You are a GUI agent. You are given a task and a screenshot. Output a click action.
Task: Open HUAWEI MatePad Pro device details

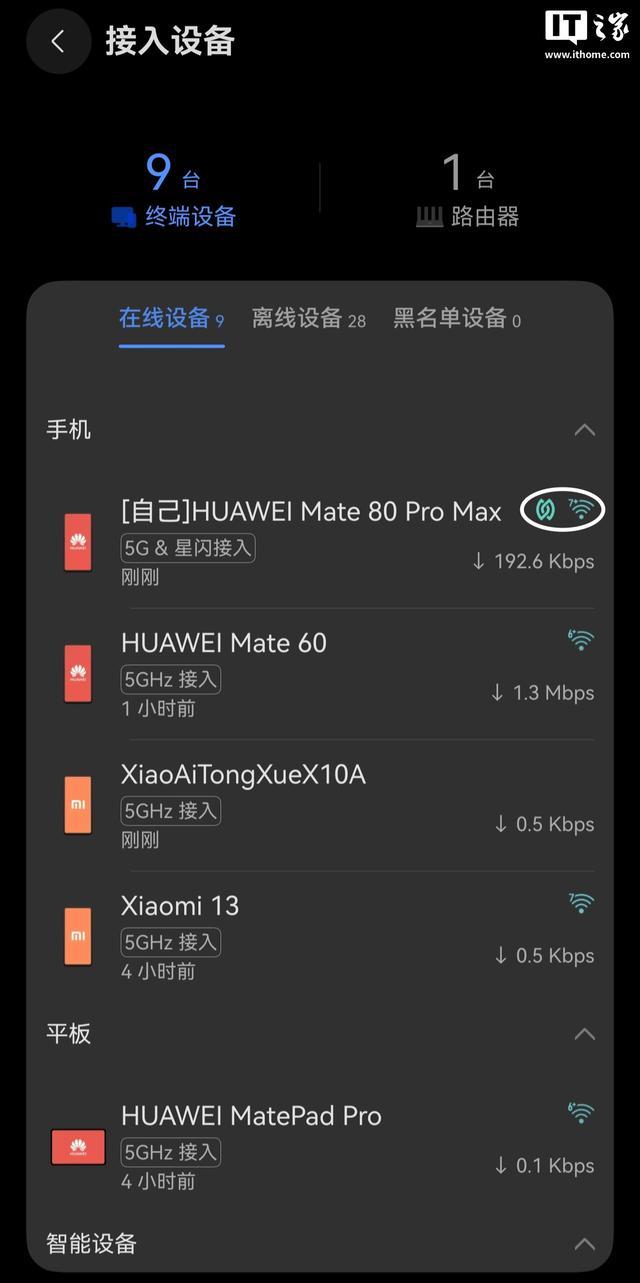point(320,1147)
